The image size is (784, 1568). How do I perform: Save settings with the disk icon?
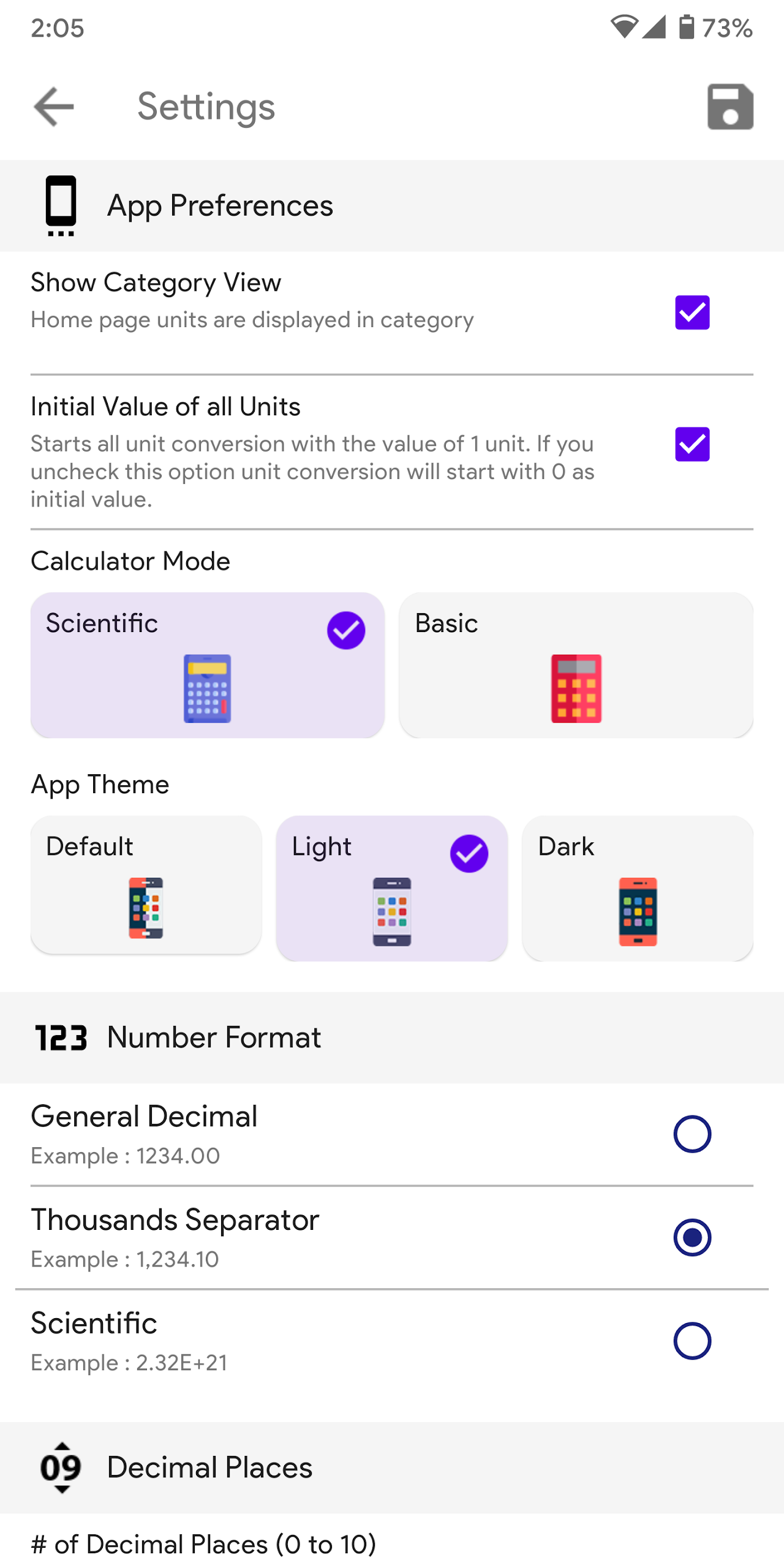[x=730, y=107]
